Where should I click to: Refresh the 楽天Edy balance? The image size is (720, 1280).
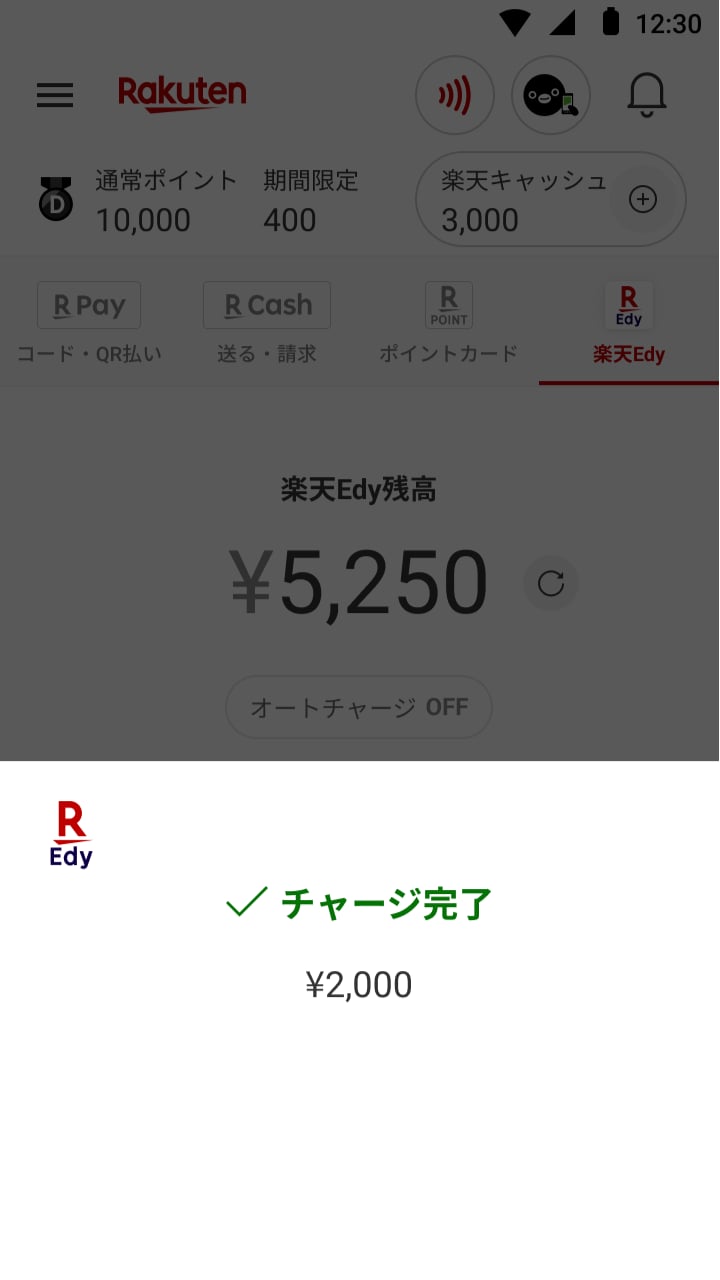click(x=551, y=583)
